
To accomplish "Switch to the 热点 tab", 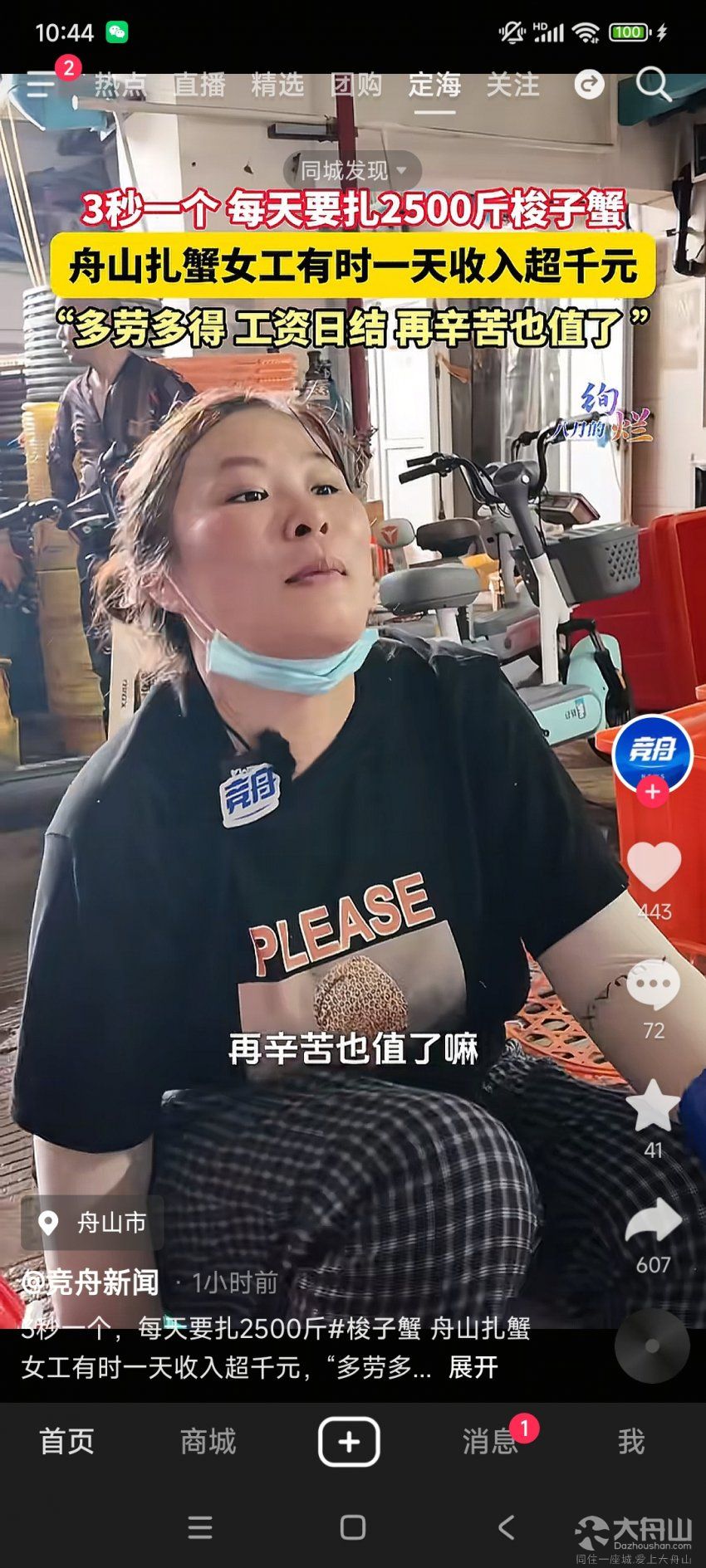I will point(120,85).
